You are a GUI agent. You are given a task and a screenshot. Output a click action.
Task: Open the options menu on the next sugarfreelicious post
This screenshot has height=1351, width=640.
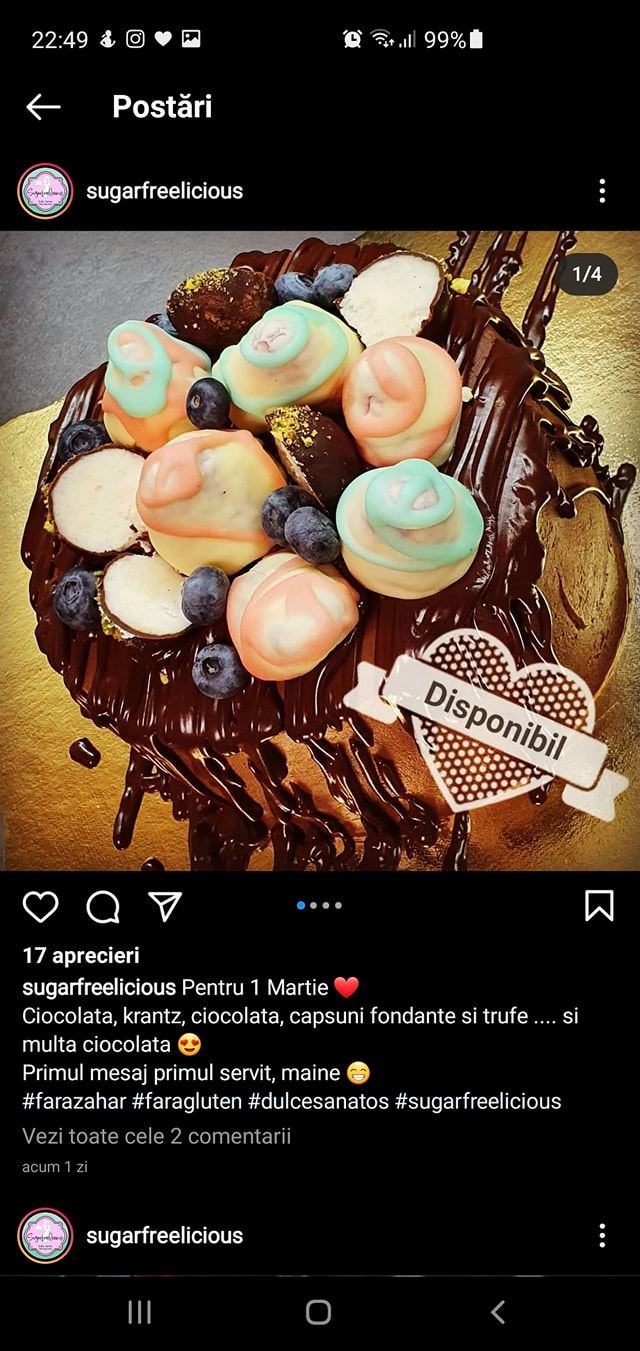coord(601,1235)
